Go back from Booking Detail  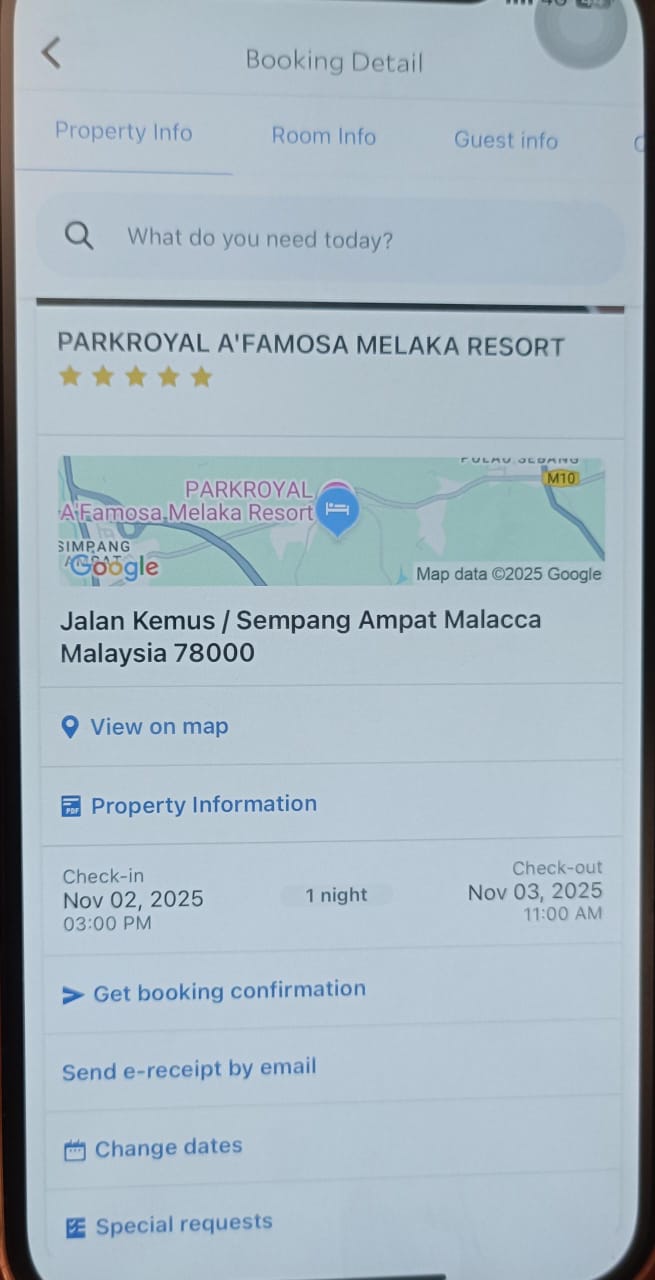point(52,53)
